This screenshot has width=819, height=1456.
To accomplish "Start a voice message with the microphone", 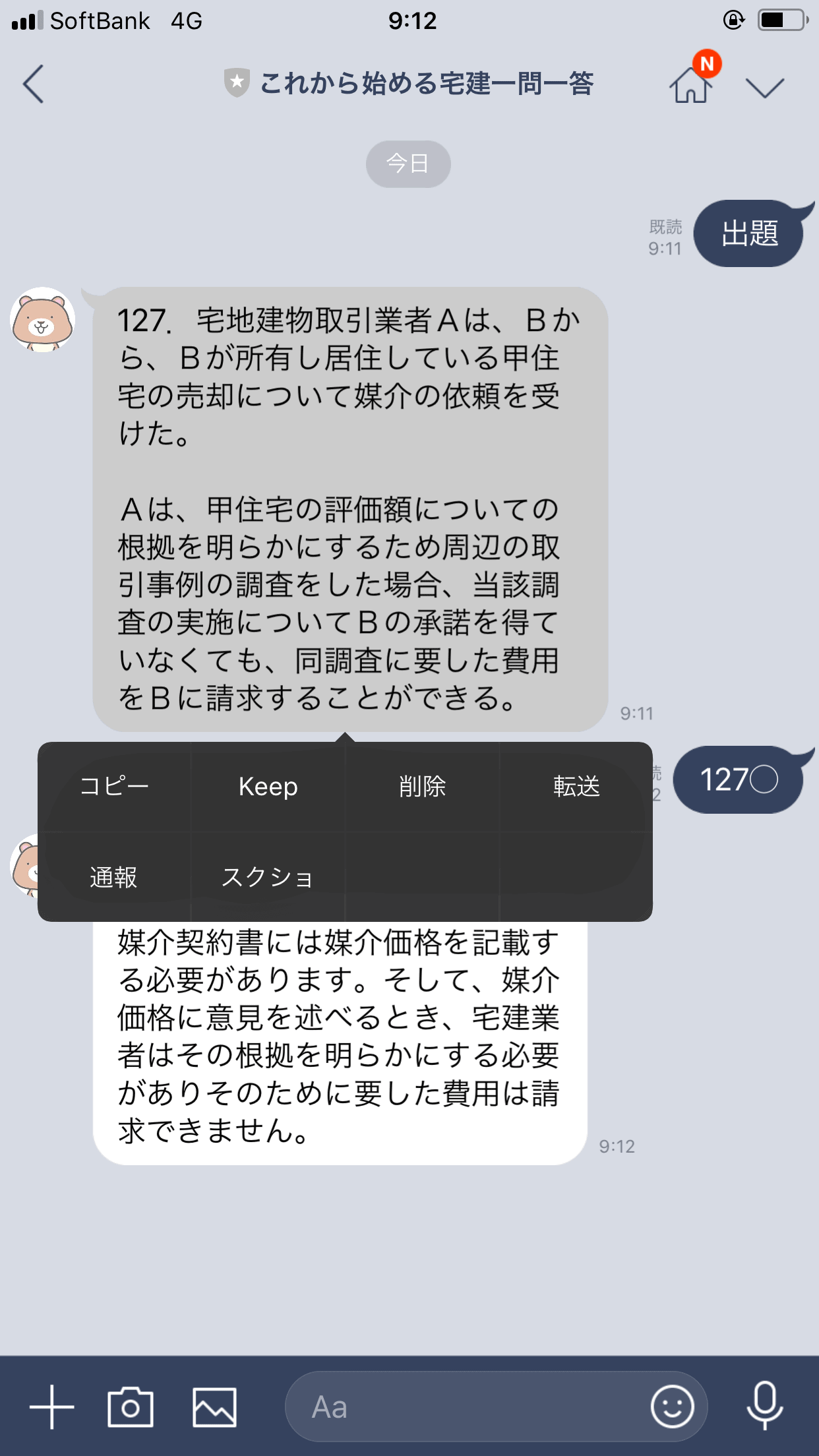I will coord(764,1407).
